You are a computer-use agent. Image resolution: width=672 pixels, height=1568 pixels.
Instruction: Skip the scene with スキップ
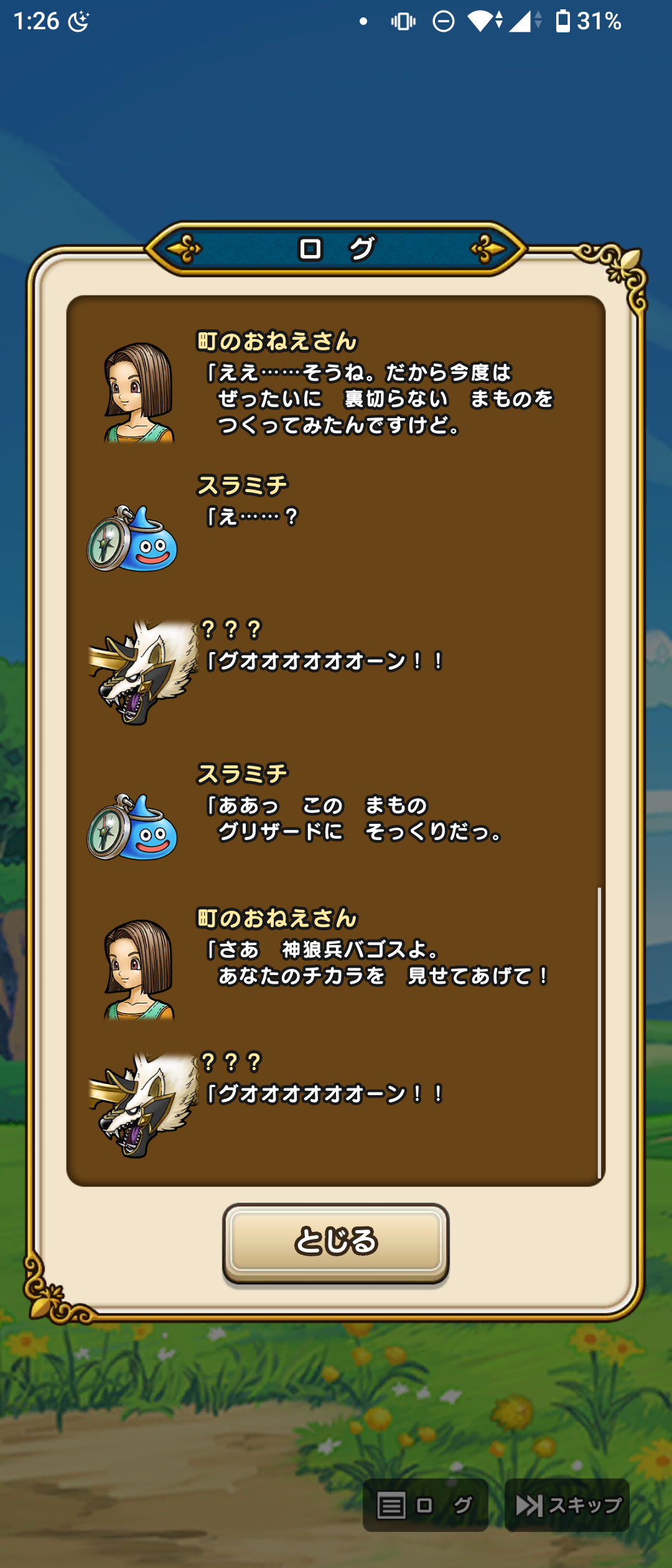coord(567,1505)
